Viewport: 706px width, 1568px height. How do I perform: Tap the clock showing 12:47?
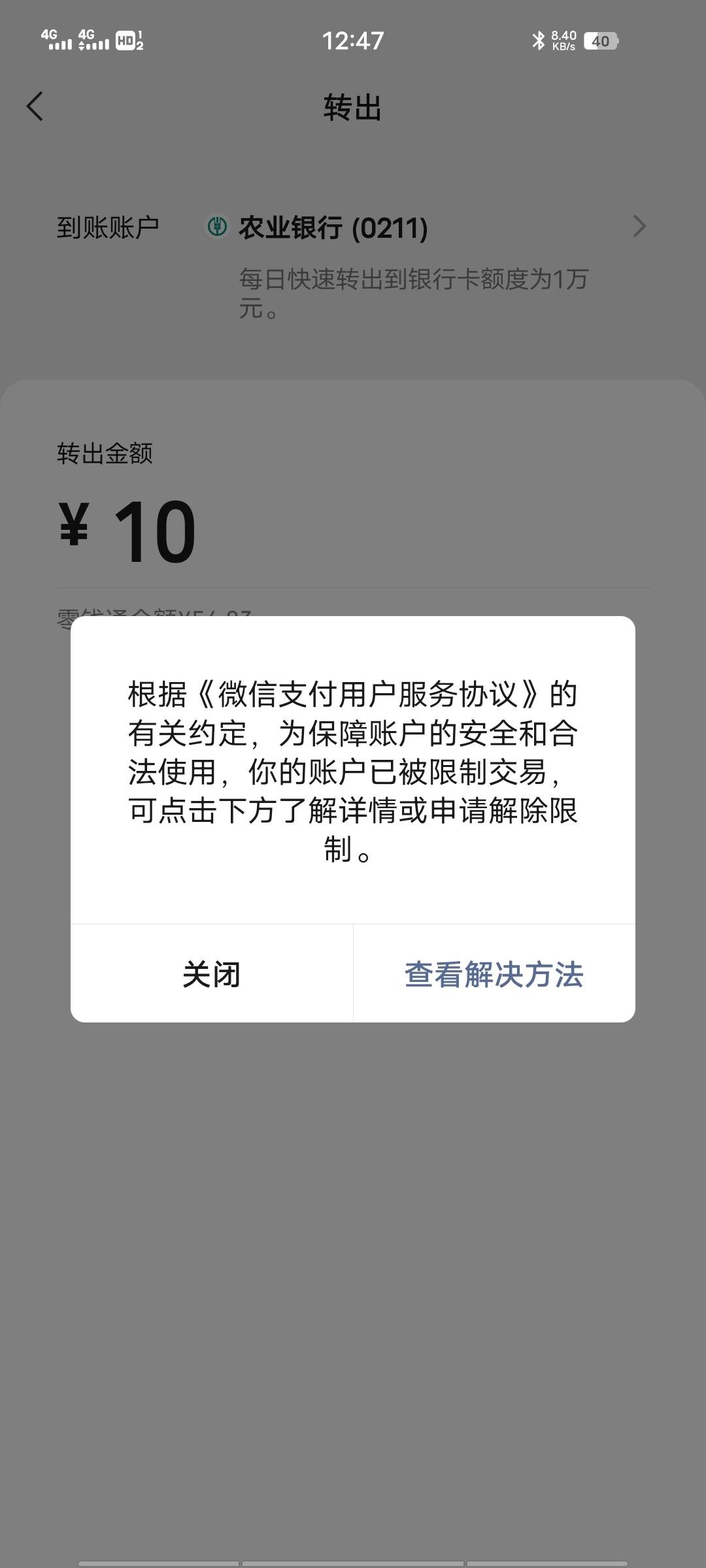(x=352, y=41)
